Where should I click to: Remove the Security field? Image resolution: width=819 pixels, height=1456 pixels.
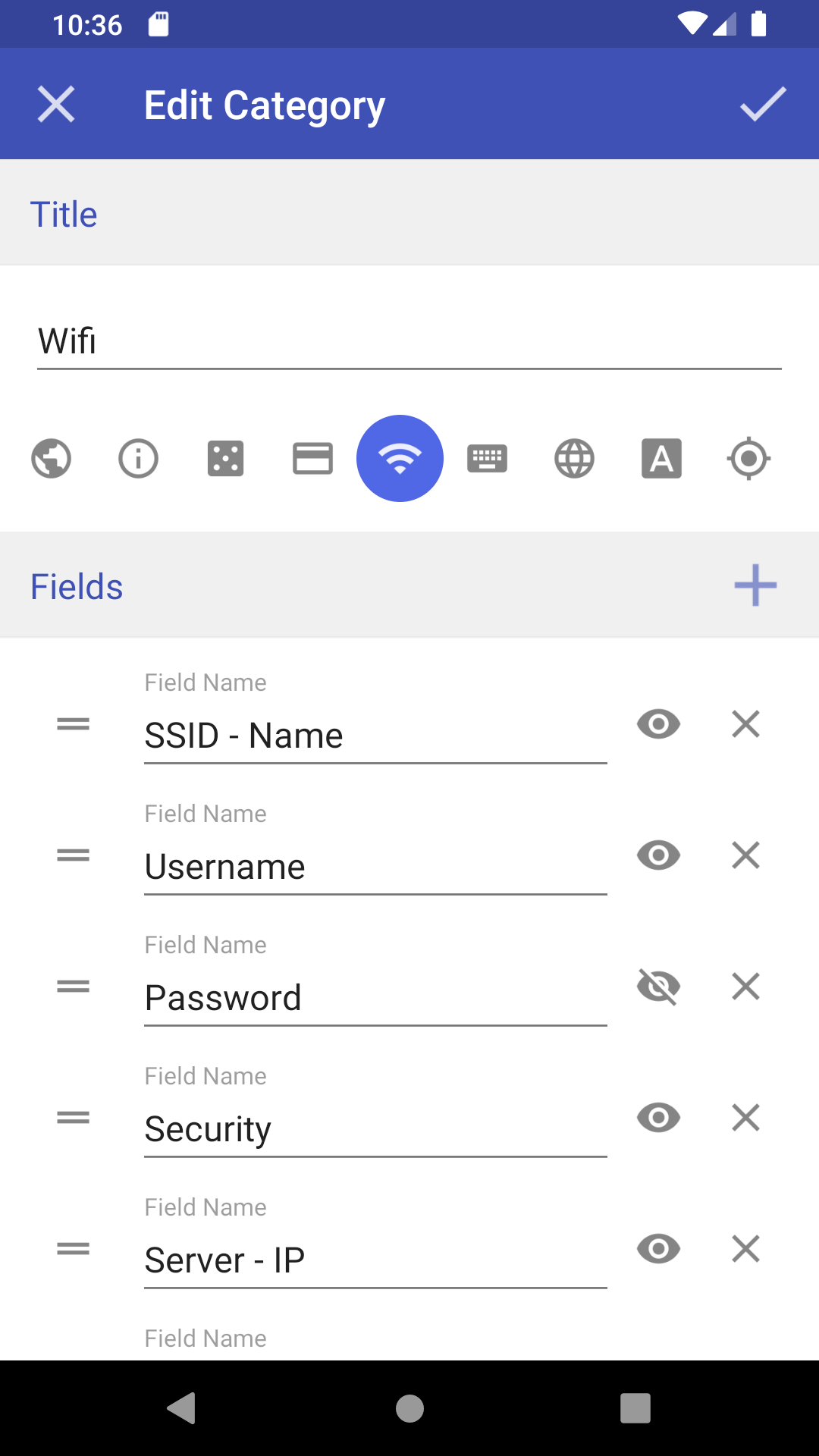point(745,1118)
